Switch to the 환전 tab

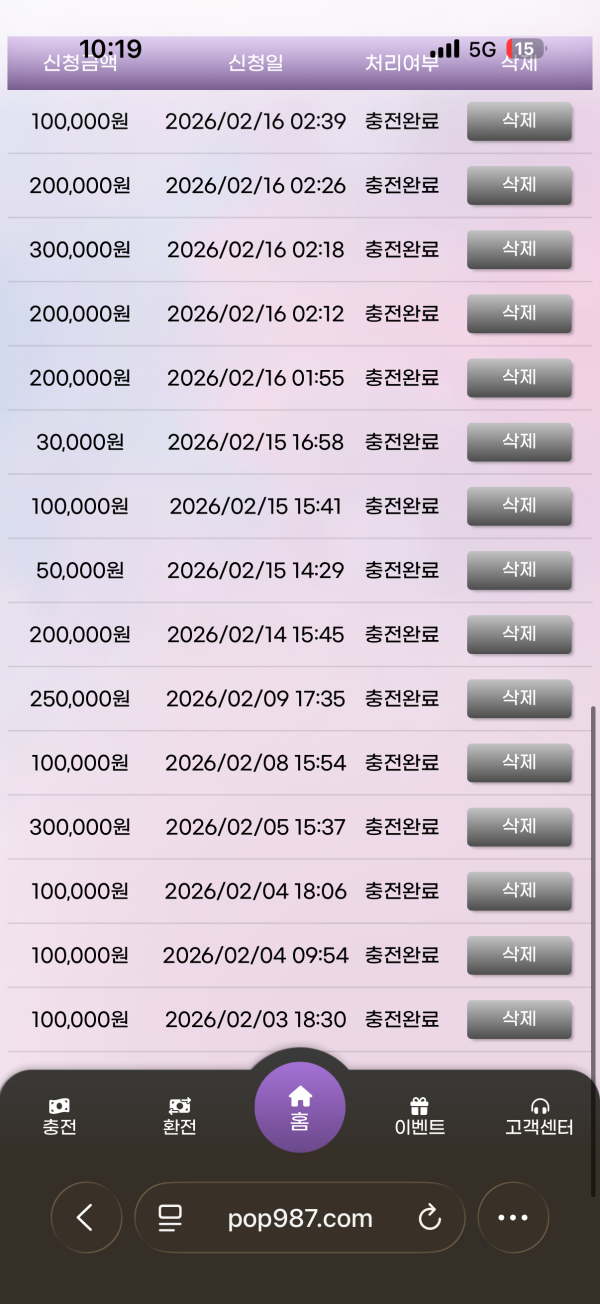click(x=180, y=1117)
